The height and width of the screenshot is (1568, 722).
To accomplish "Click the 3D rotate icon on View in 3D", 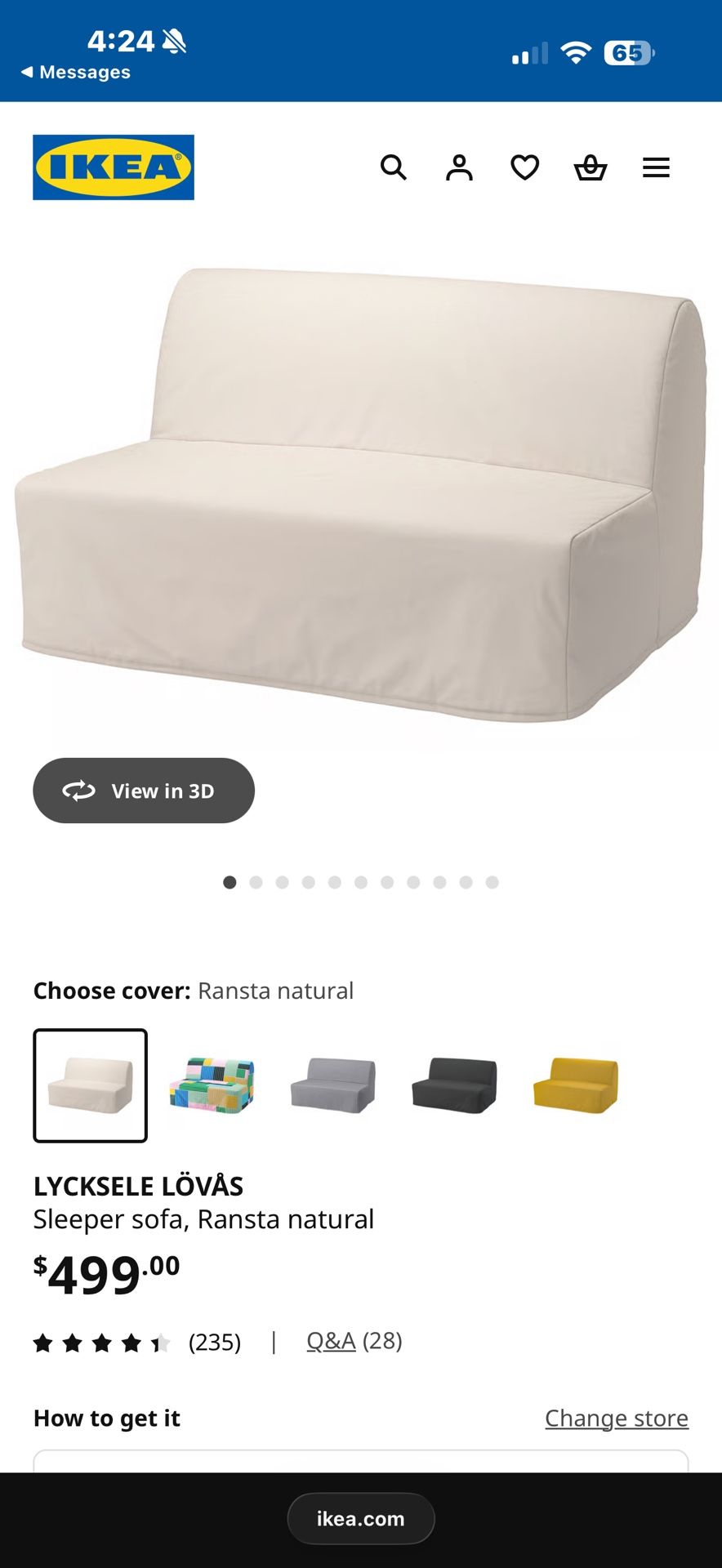I will (78, 790).
